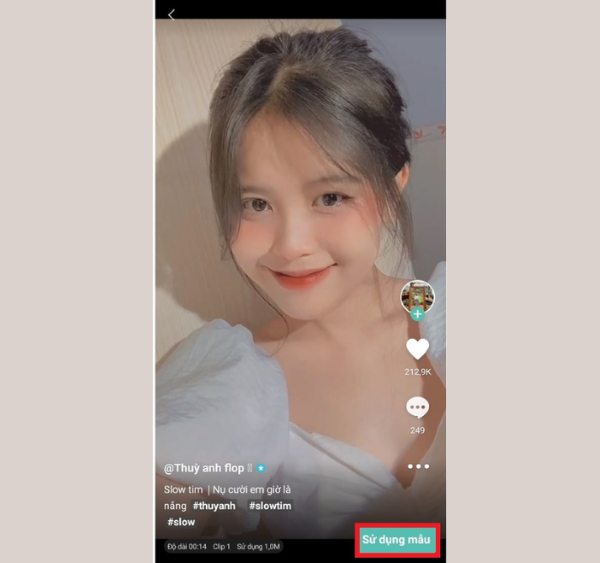Tap the Sử dụng mẫu button
Viewport: 600px width, 563px height.
coord(397,540)
